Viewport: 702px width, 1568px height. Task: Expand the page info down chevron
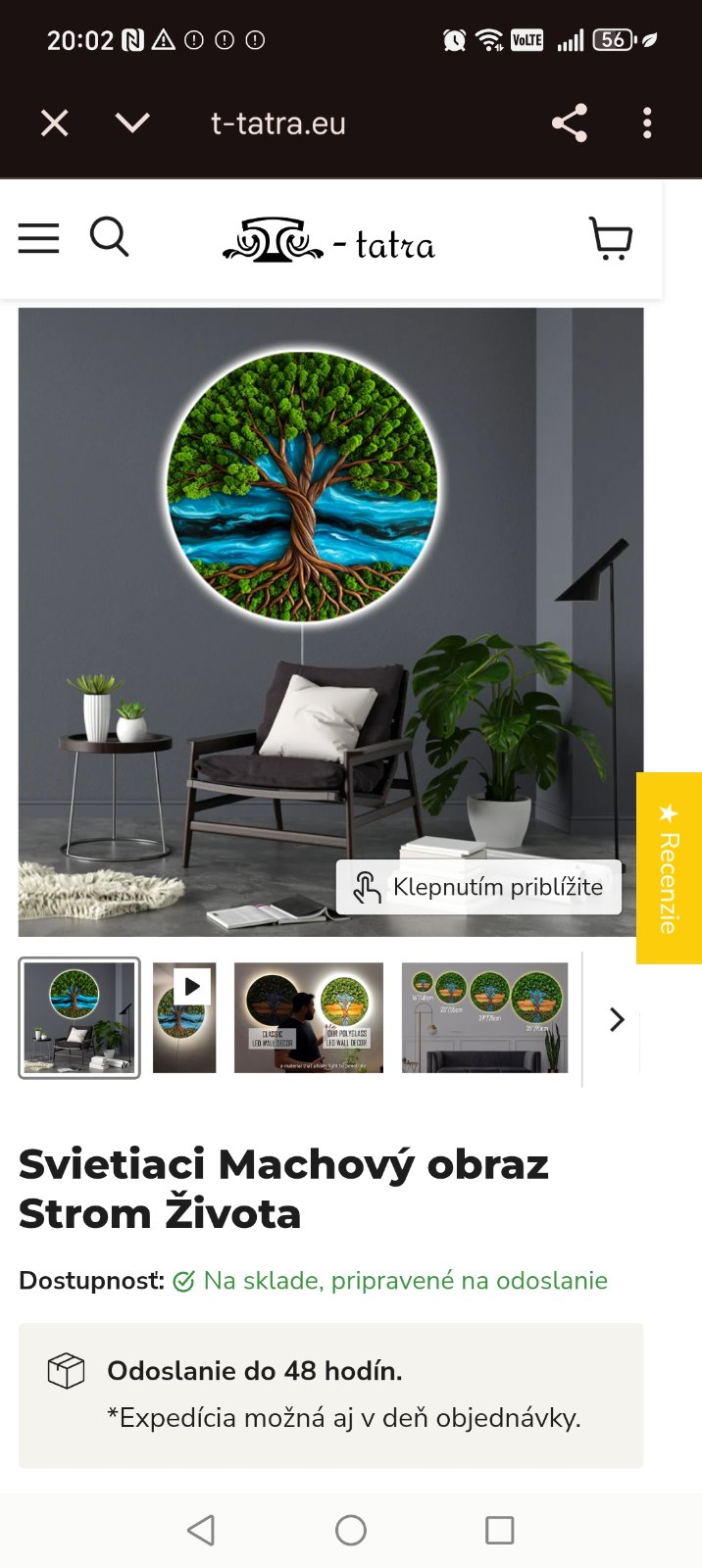[x=132, y=123]
